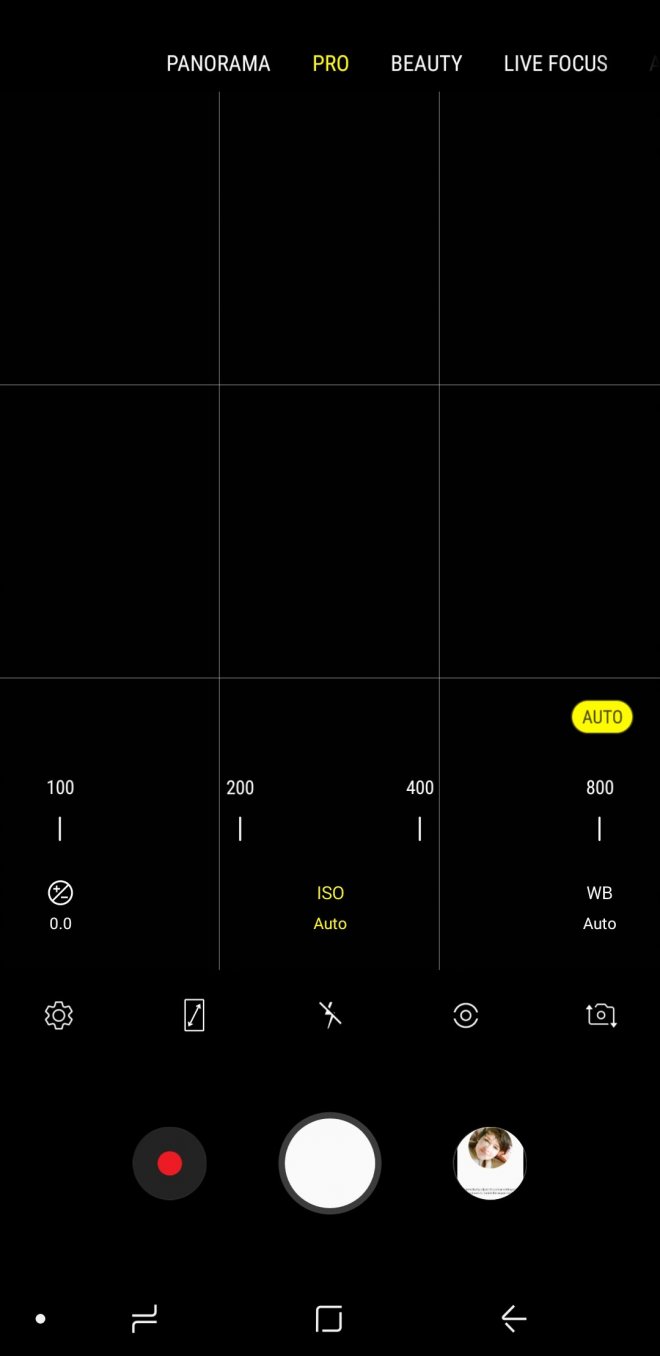Choose ISO value 400

pyautogui.click(x=420, y=810)
